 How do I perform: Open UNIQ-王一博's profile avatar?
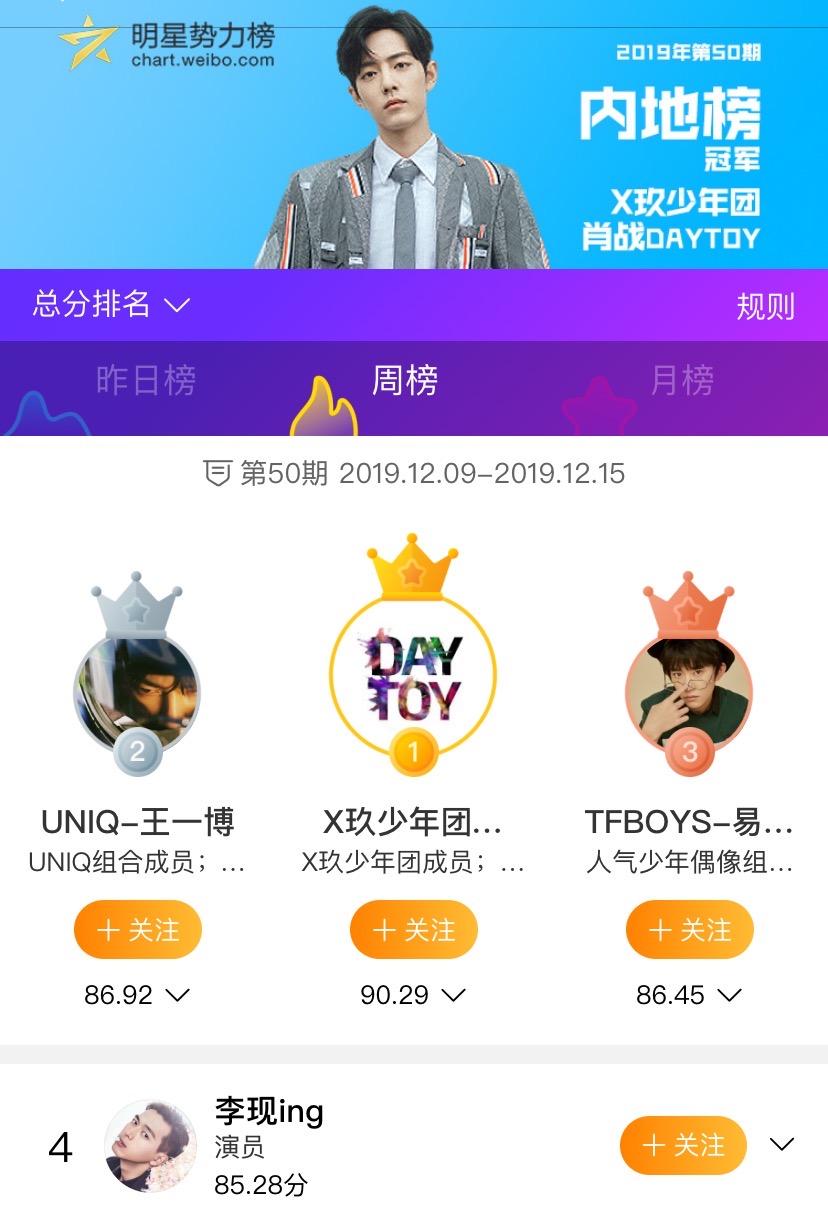pos(138,690)
